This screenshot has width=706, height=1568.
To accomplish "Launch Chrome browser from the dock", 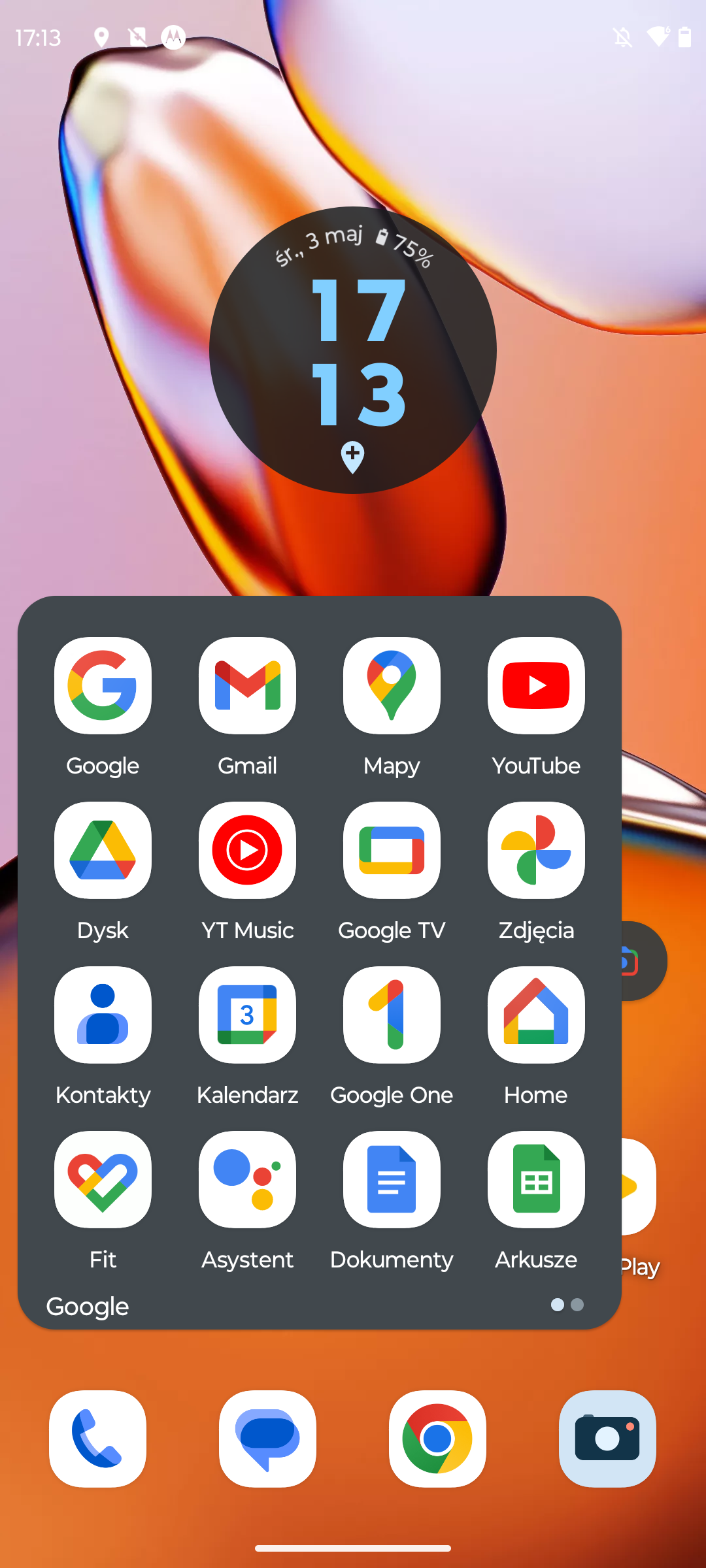I will (437, 1439).
